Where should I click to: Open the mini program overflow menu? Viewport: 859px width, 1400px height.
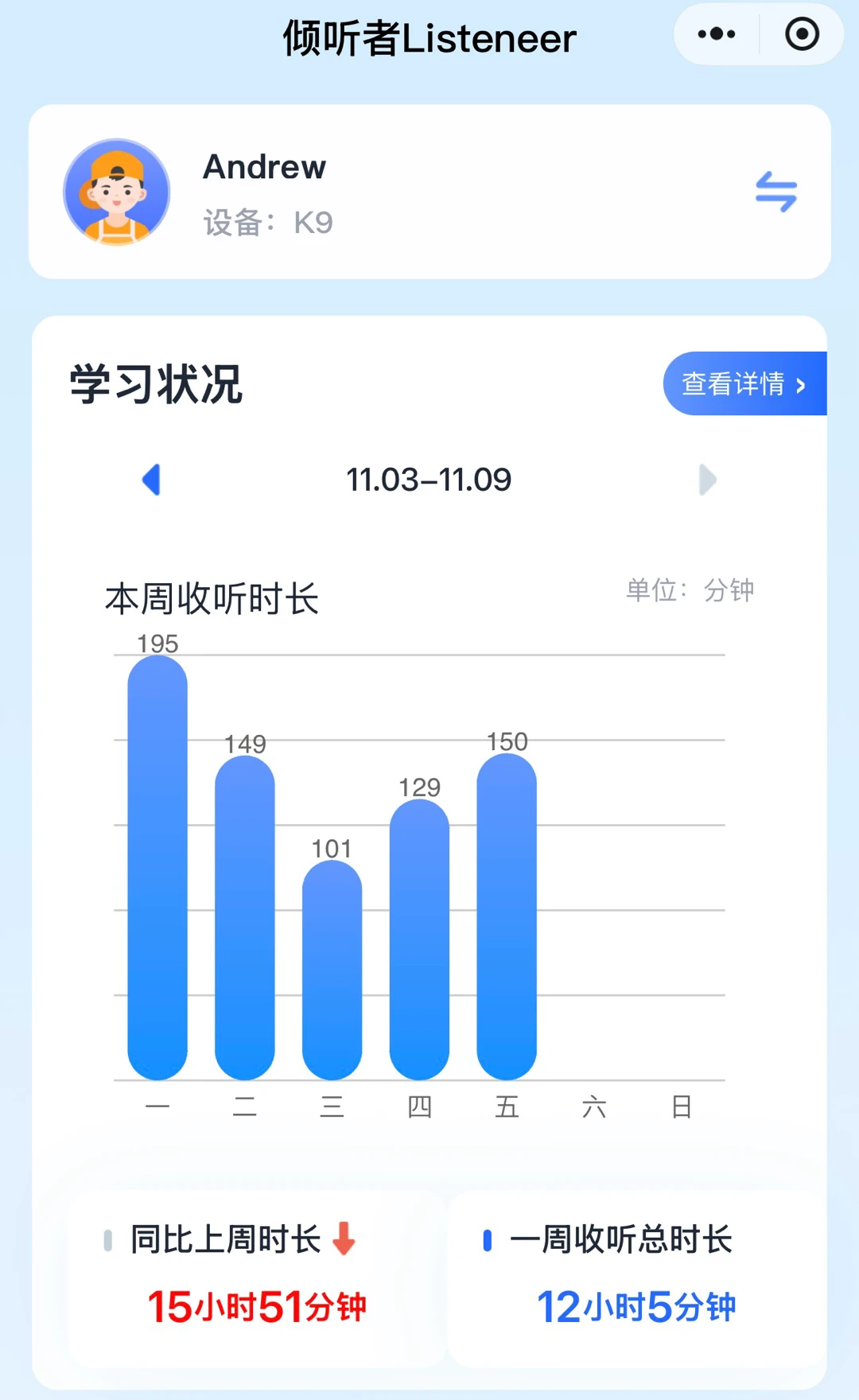click(x=717, y=34)
